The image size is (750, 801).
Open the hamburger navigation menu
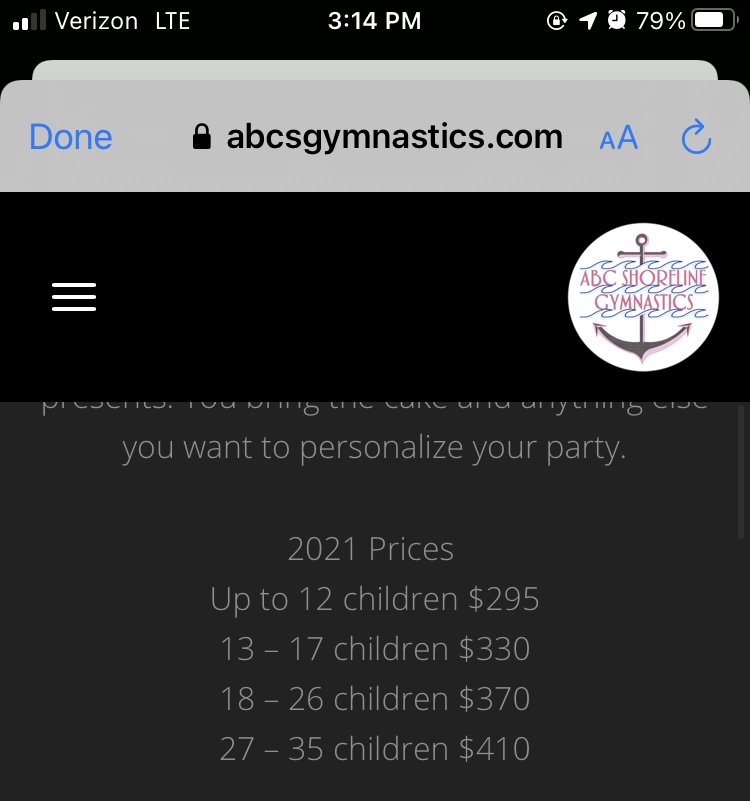pos(74,297)
